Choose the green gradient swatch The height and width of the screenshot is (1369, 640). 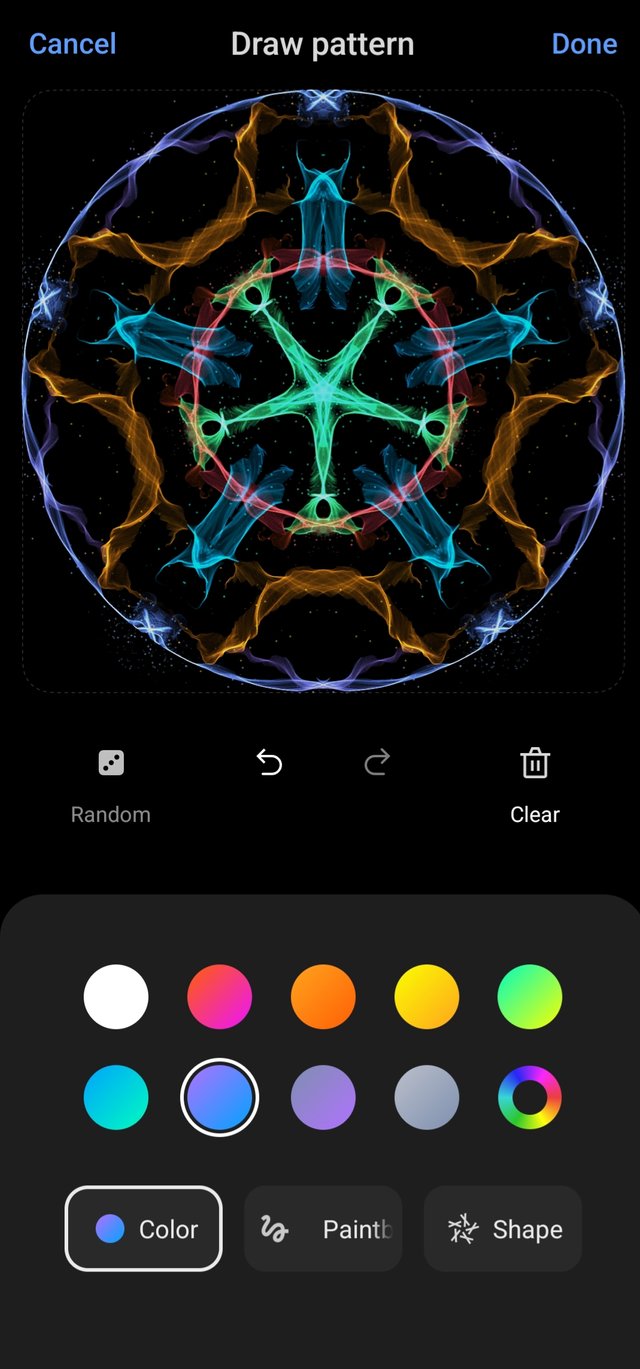pyautogui.click(x=530, y=996)
